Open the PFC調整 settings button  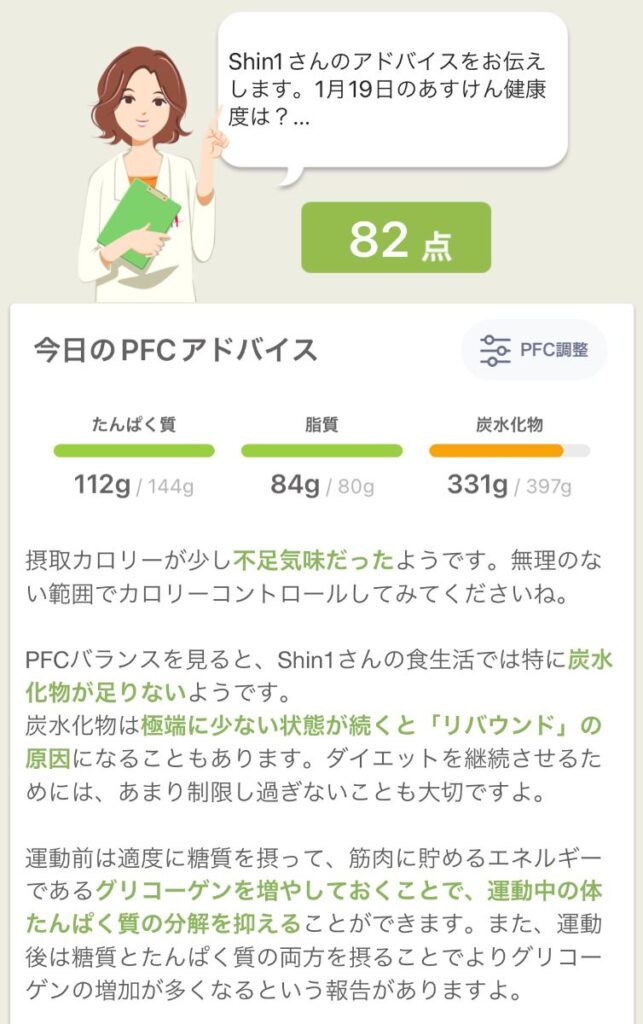(533, 351)
